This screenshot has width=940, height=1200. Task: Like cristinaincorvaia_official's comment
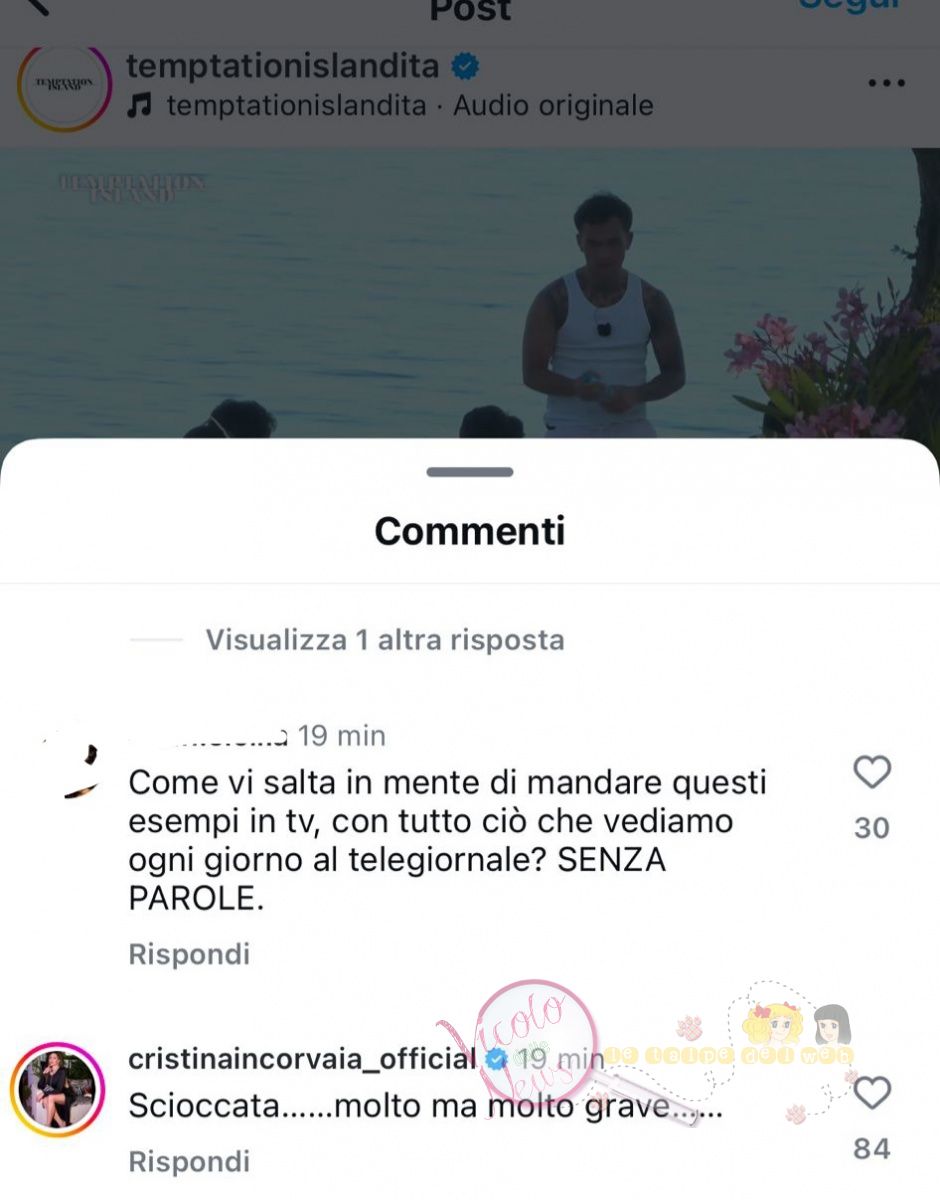pyautogui.click(x=872, y=1093)
